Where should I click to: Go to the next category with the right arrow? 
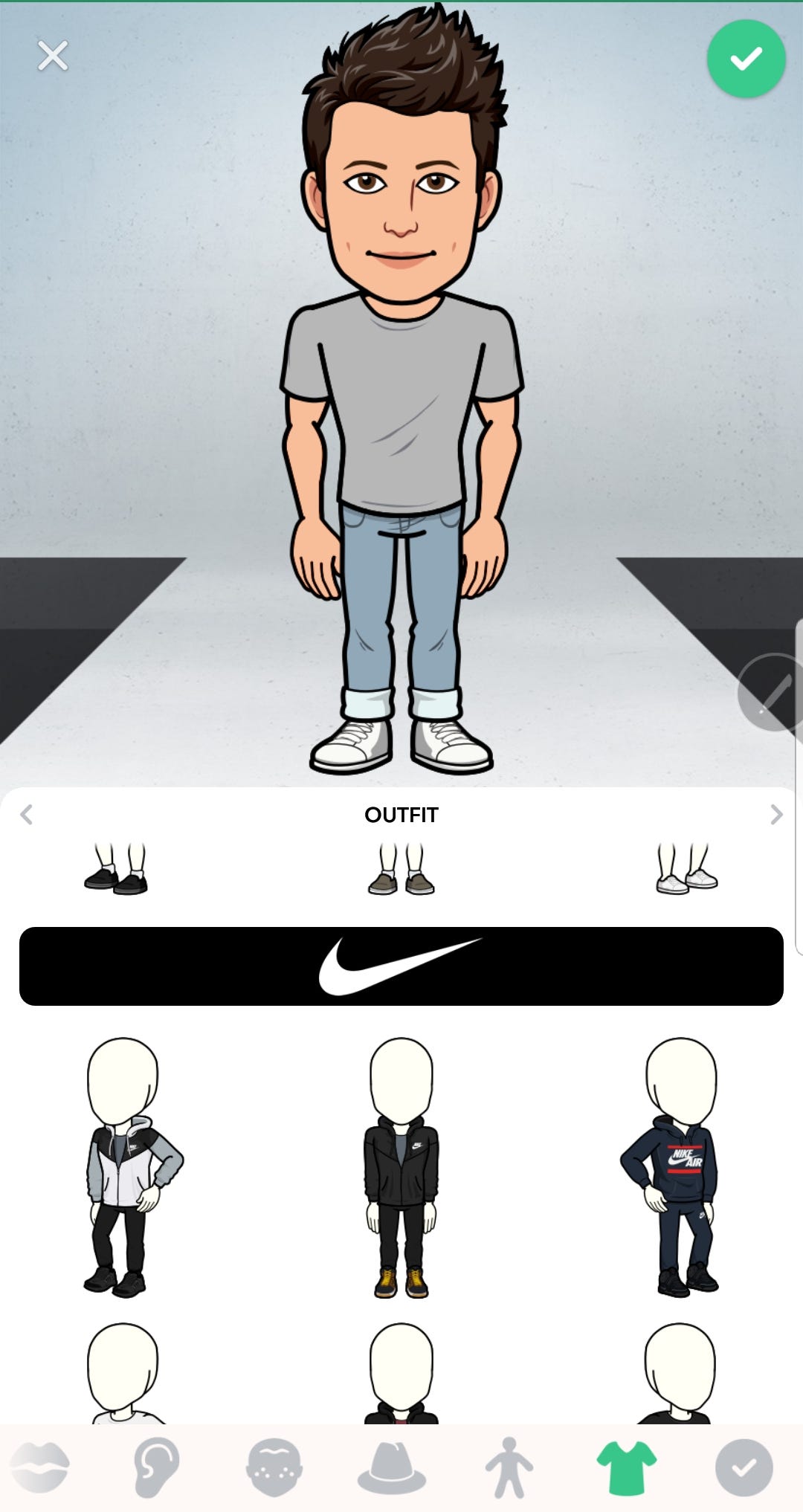point(776,815)
